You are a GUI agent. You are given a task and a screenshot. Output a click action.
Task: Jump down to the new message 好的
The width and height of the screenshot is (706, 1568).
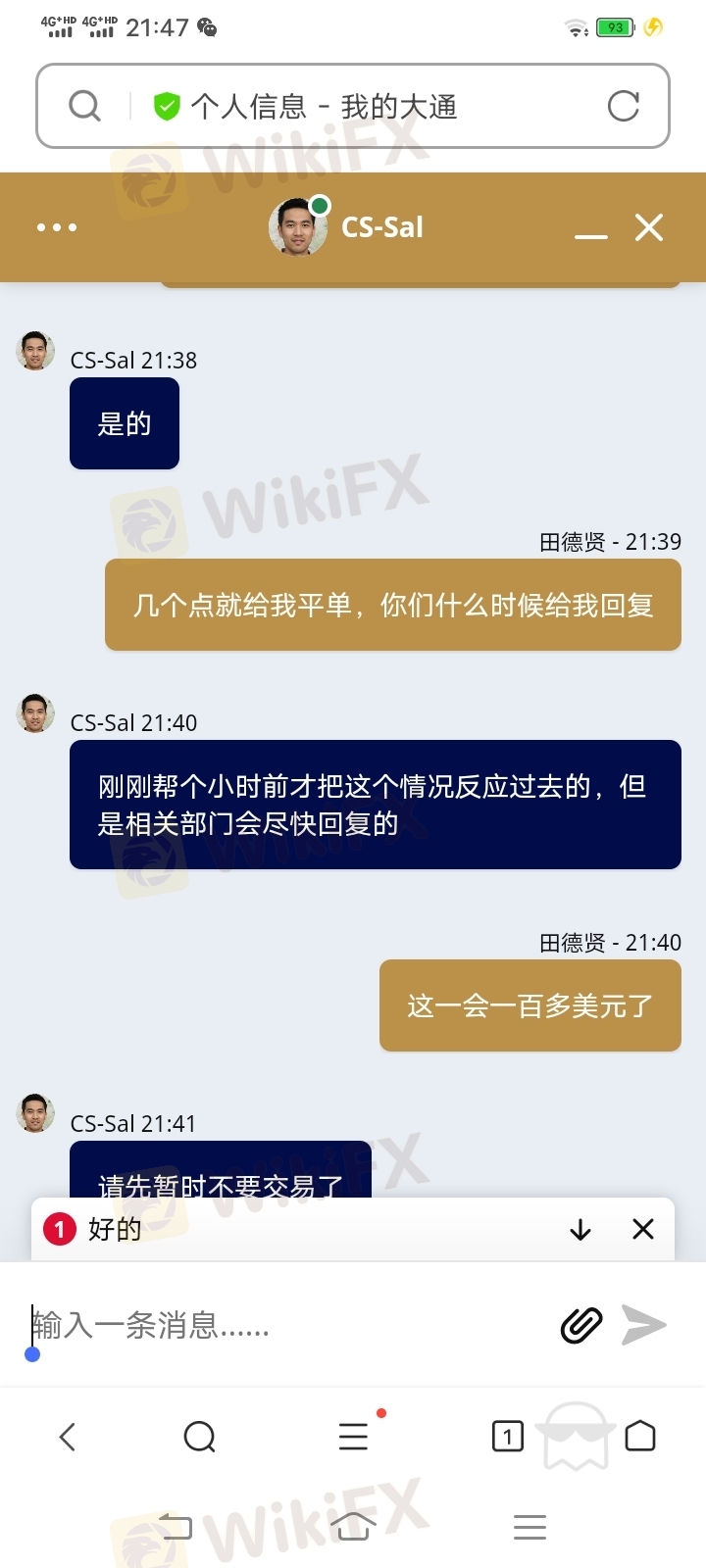click(x=580, y=1229)
